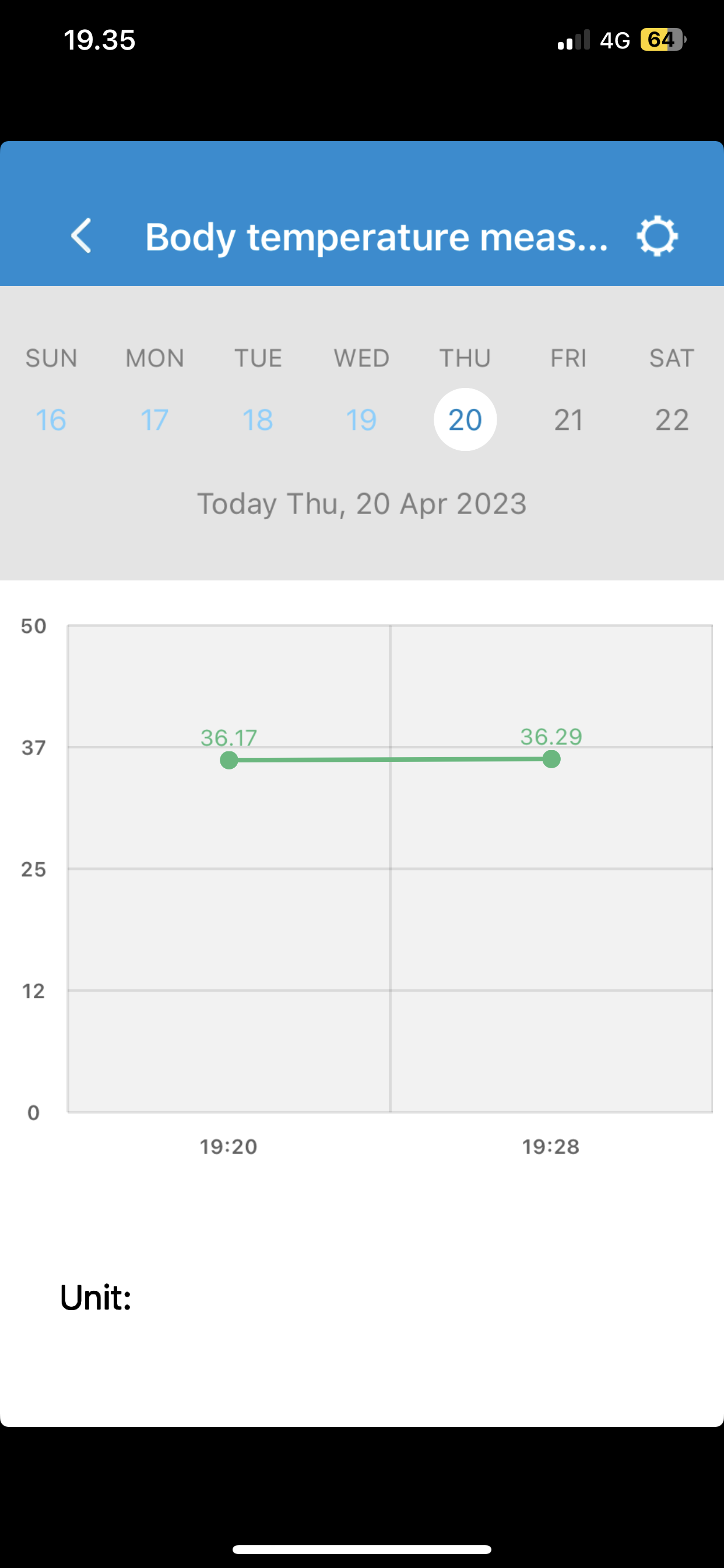Select Thursday the 20th
The height and width of the screenshot is (1568, 724).
click(465, 419)
